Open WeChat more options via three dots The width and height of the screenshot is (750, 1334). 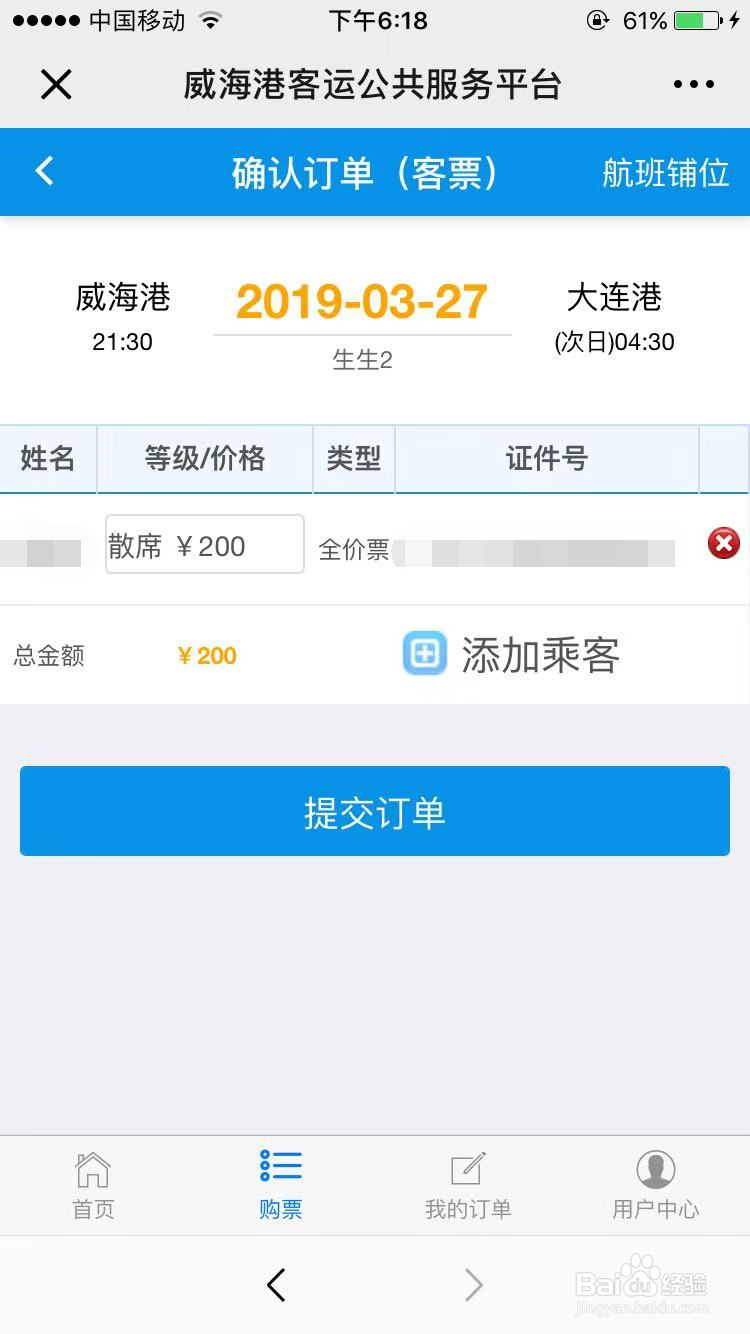click(693, 84)
